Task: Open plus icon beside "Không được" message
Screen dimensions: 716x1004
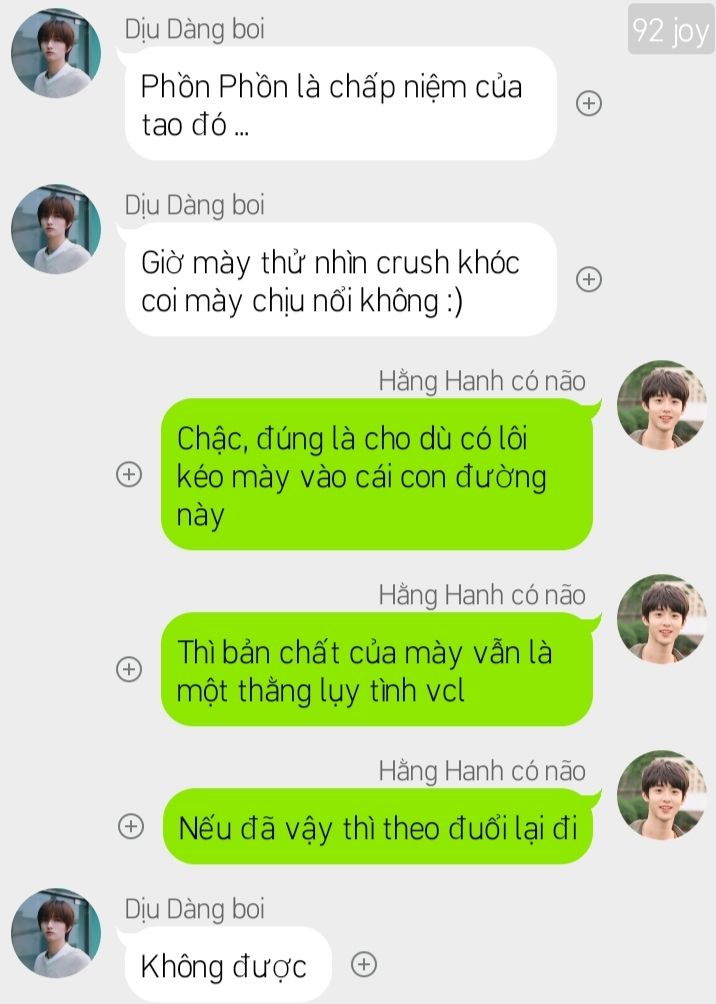Action: pos(364,964)
